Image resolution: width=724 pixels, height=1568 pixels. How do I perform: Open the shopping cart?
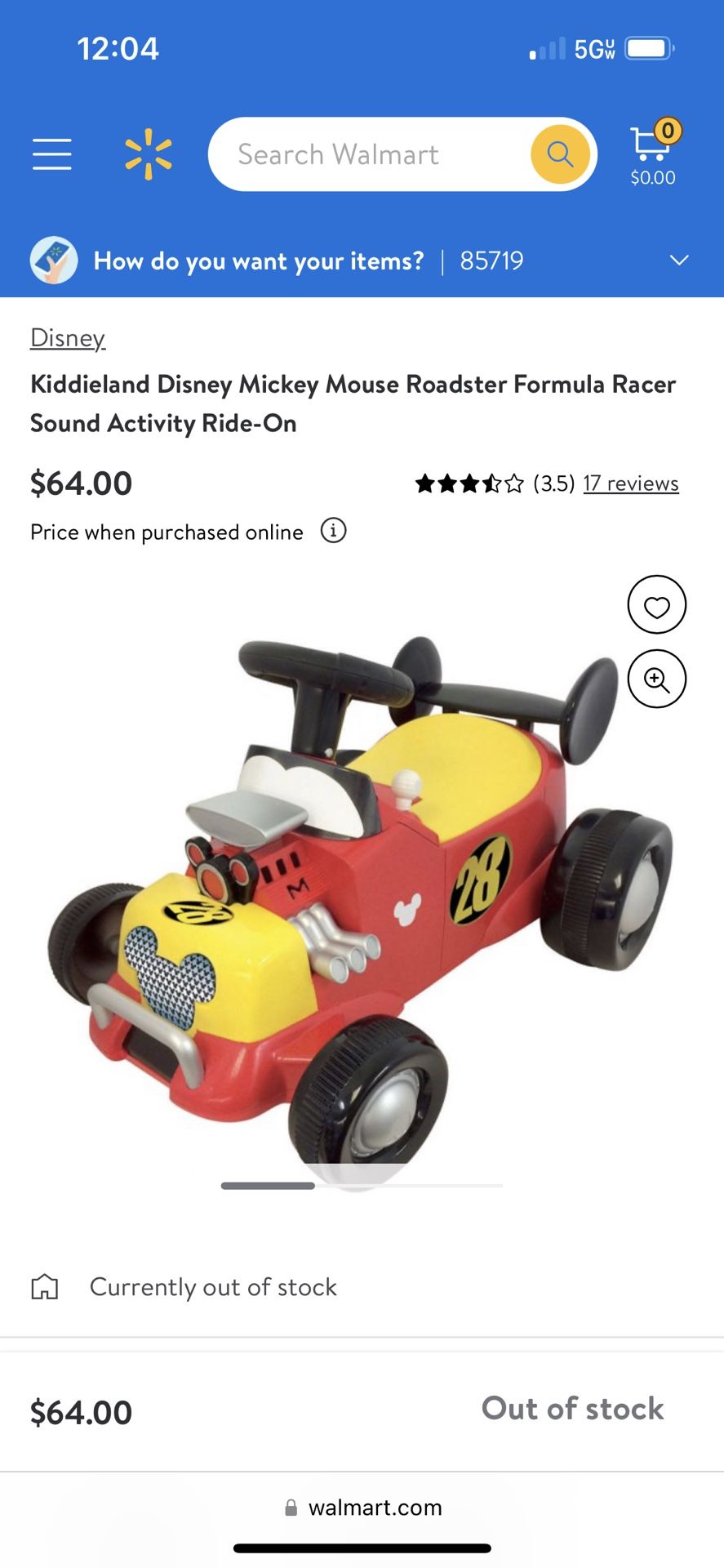click(654, 153)
